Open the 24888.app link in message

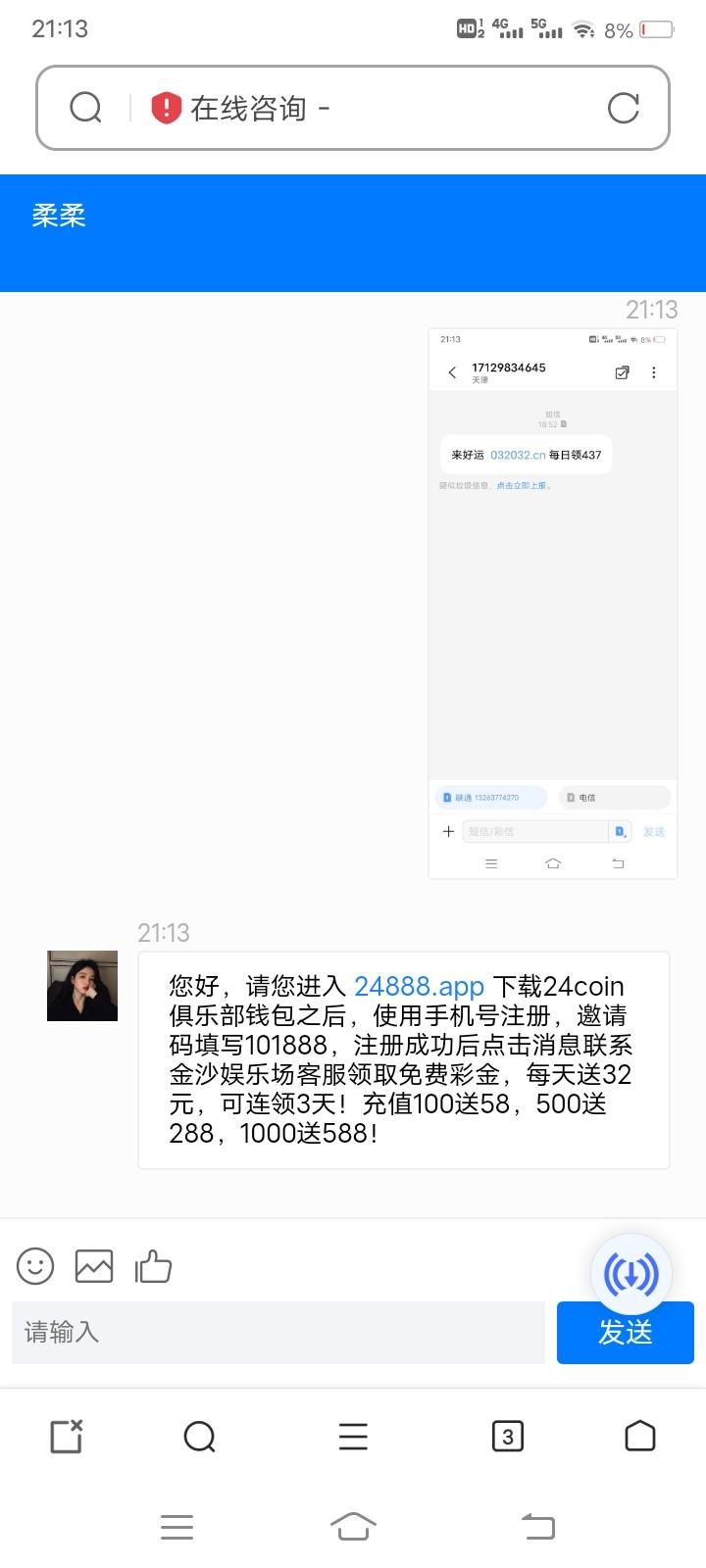click(x=419, y=986)
